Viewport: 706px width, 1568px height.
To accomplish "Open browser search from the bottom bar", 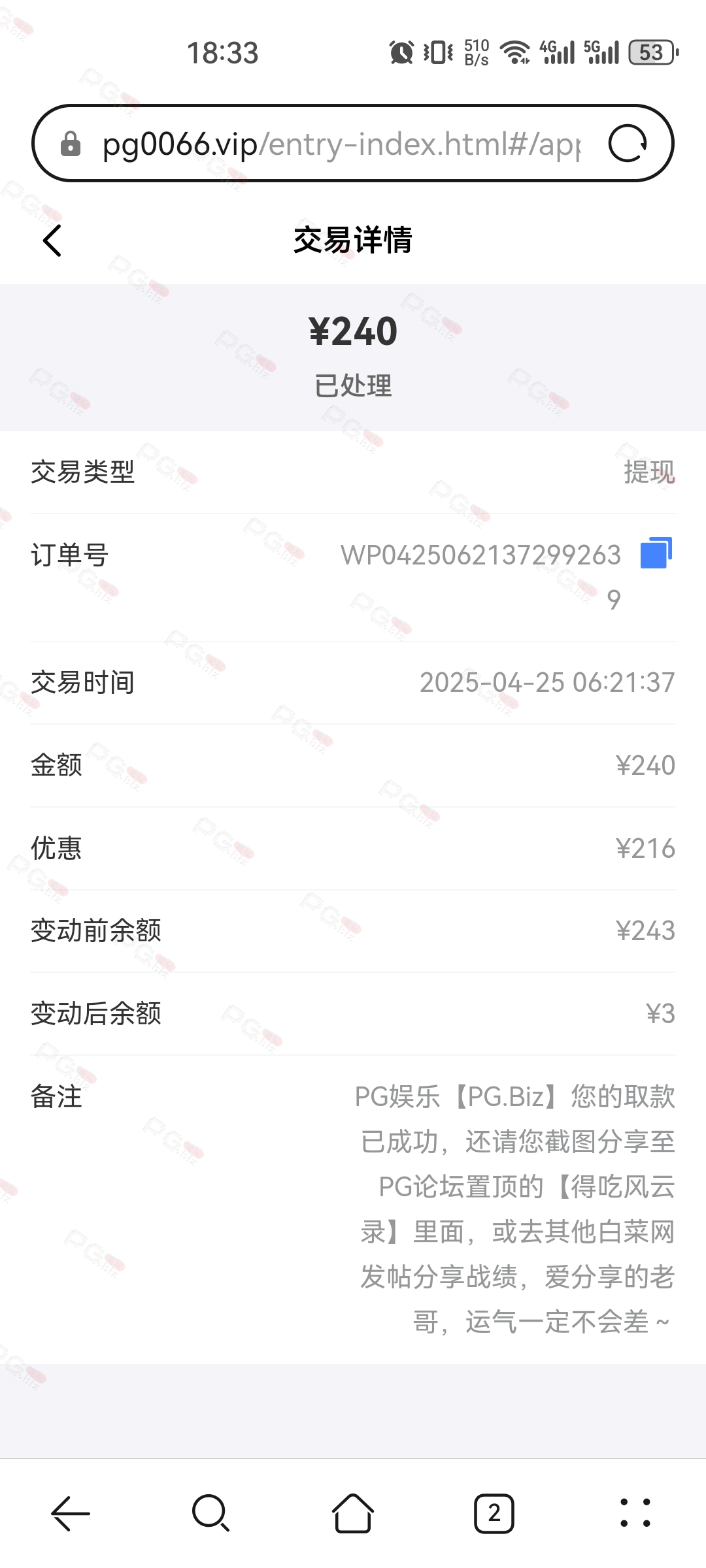I will pyautogui.click(x=210, y=1513).
